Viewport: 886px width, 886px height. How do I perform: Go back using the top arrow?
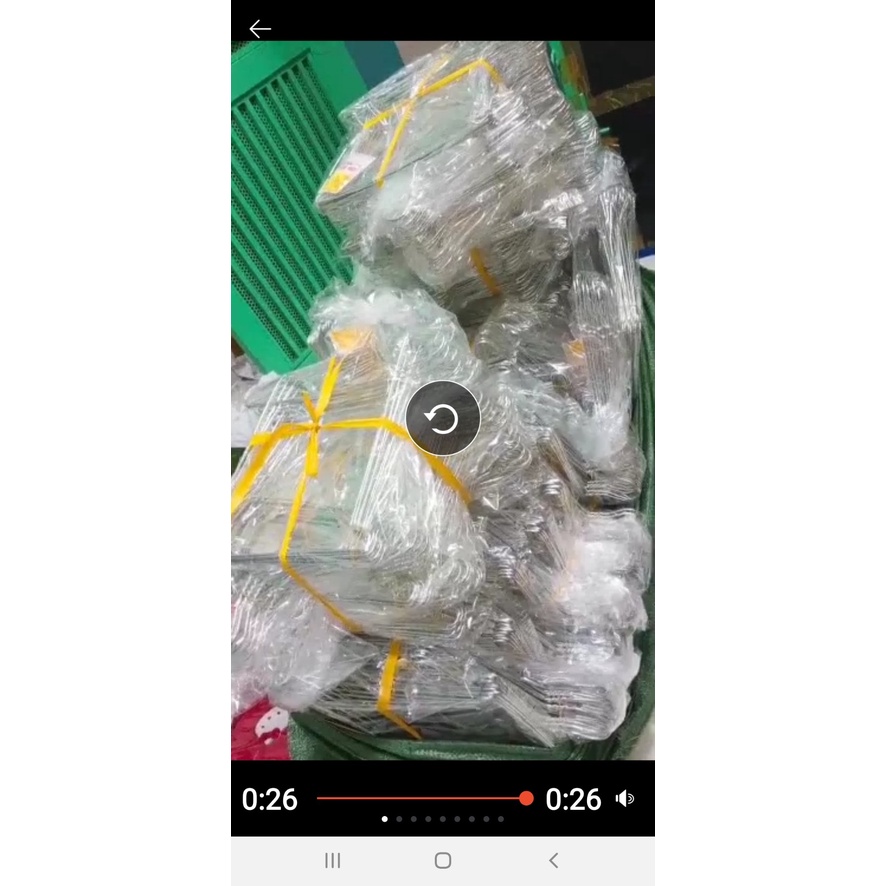point(260,29)
